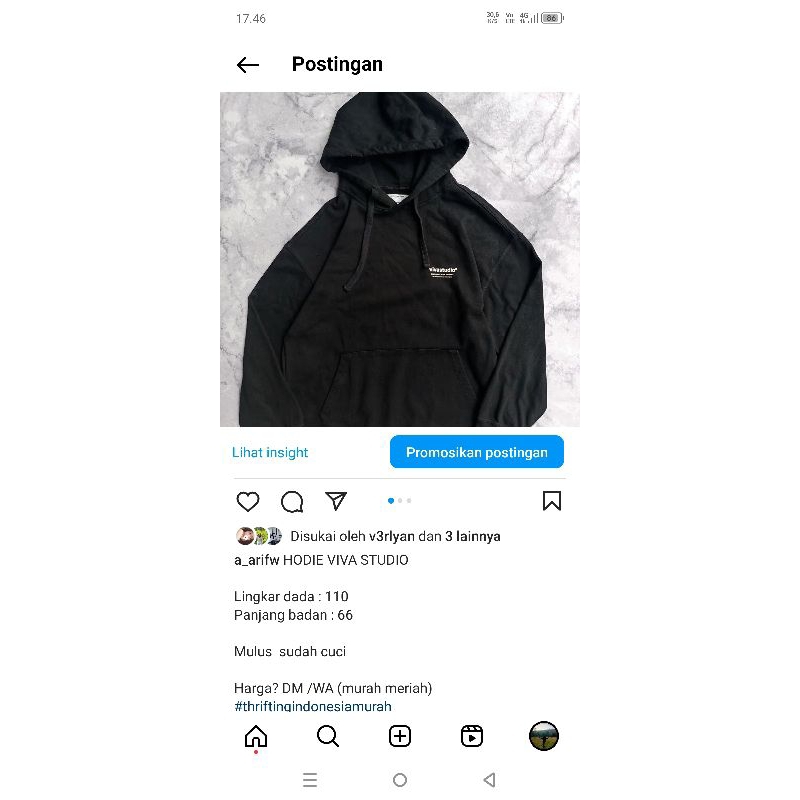Open Lihat insight
Viewport: 800px width, 800px height.
(x=270, y=452)
